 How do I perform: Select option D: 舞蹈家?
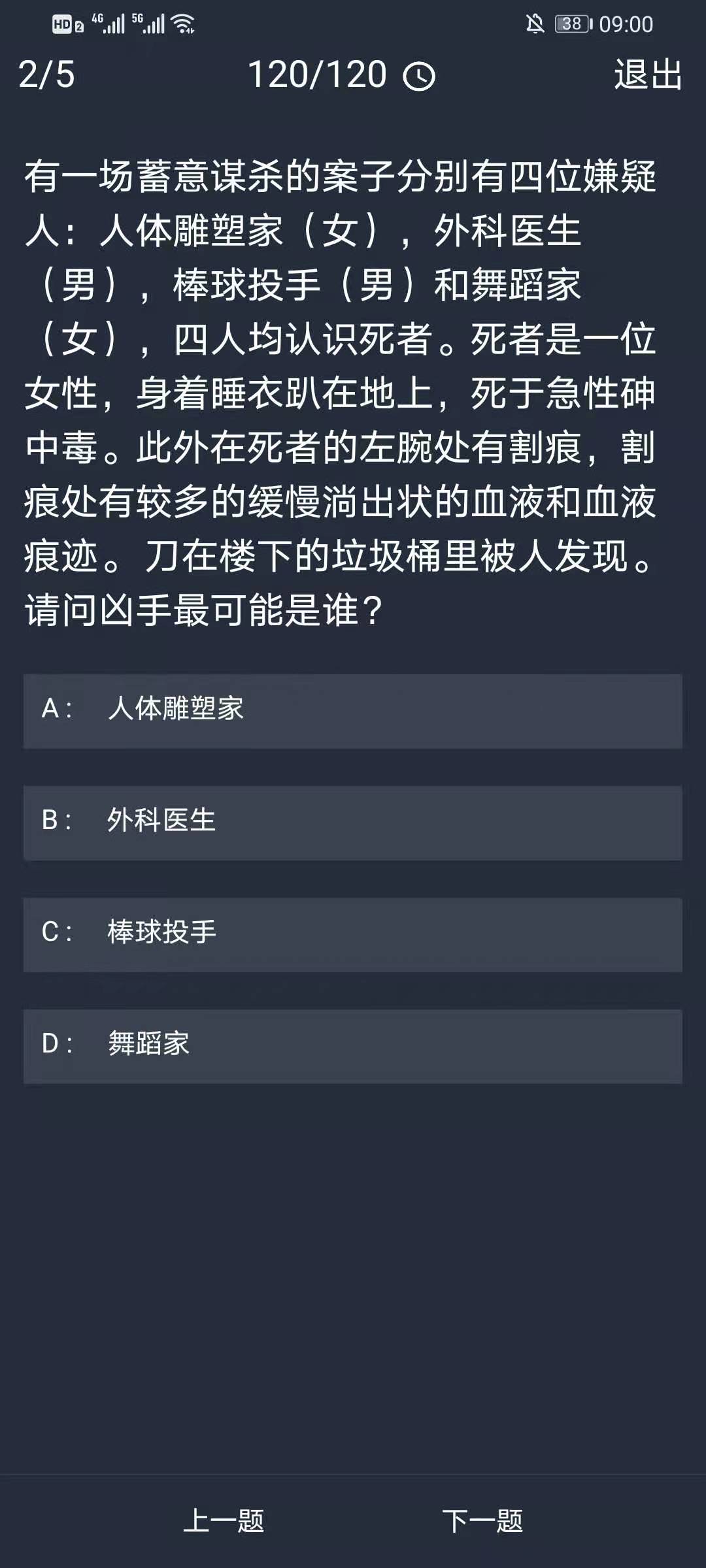353,1046
